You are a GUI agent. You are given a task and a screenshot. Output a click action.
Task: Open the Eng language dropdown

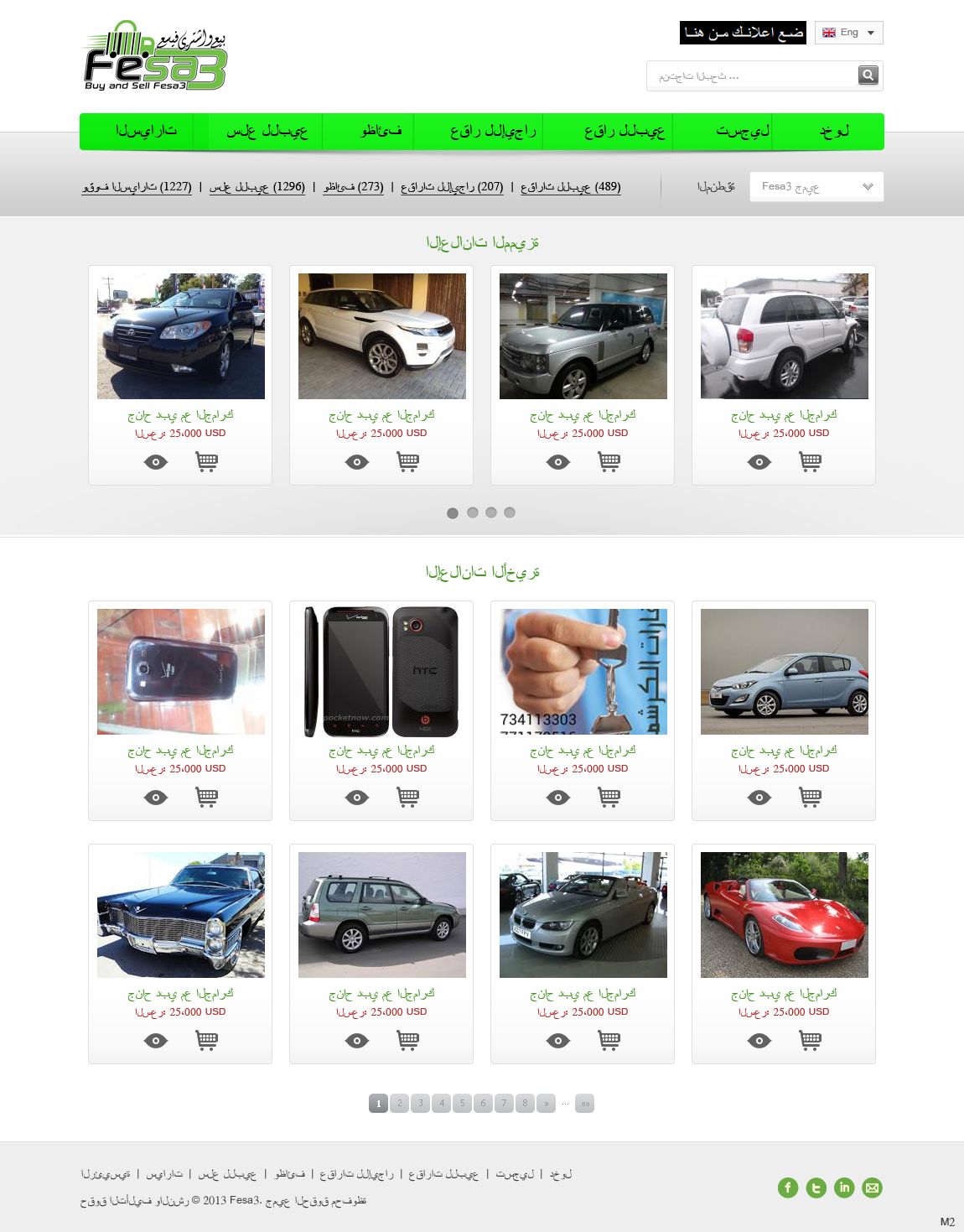[848, 33]
